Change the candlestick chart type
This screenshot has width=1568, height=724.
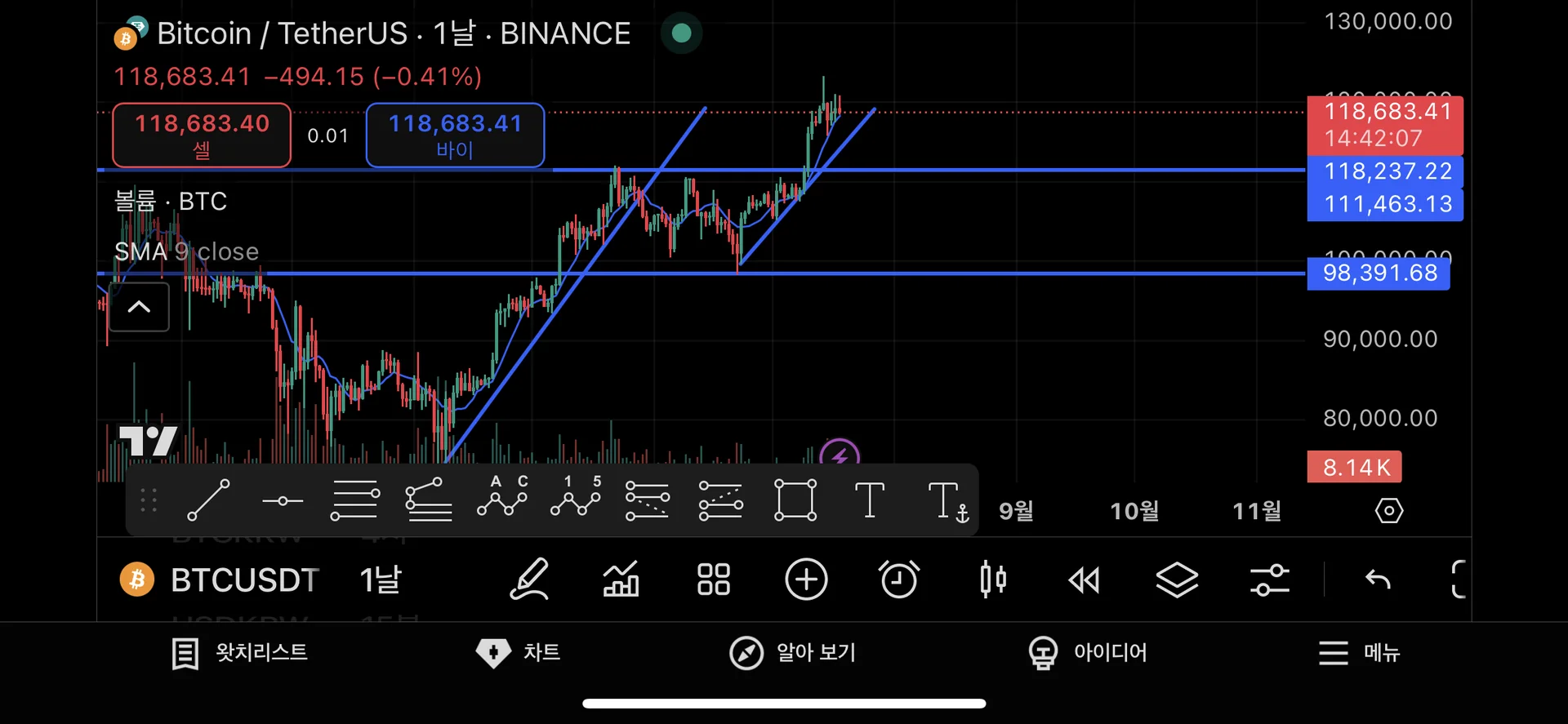point(992,580)
